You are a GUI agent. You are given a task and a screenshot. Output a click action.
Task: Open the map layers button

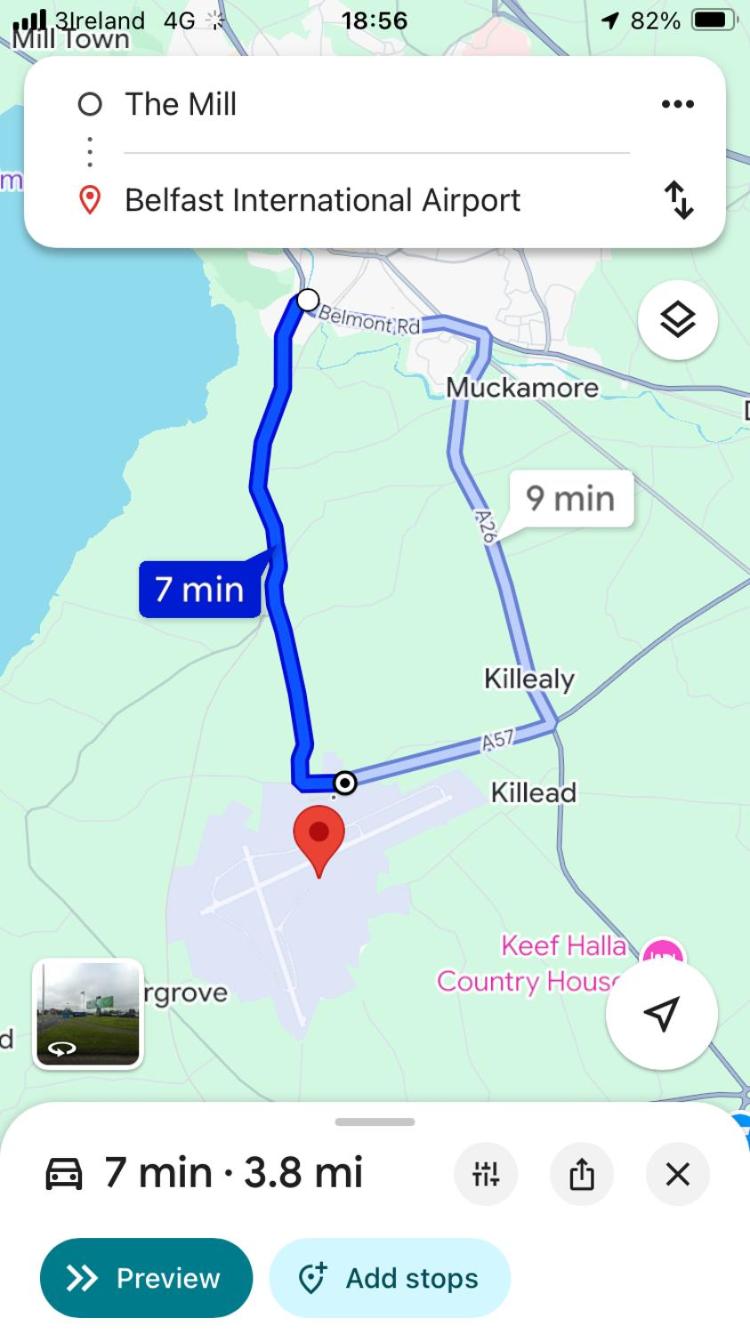coord(677,320)
